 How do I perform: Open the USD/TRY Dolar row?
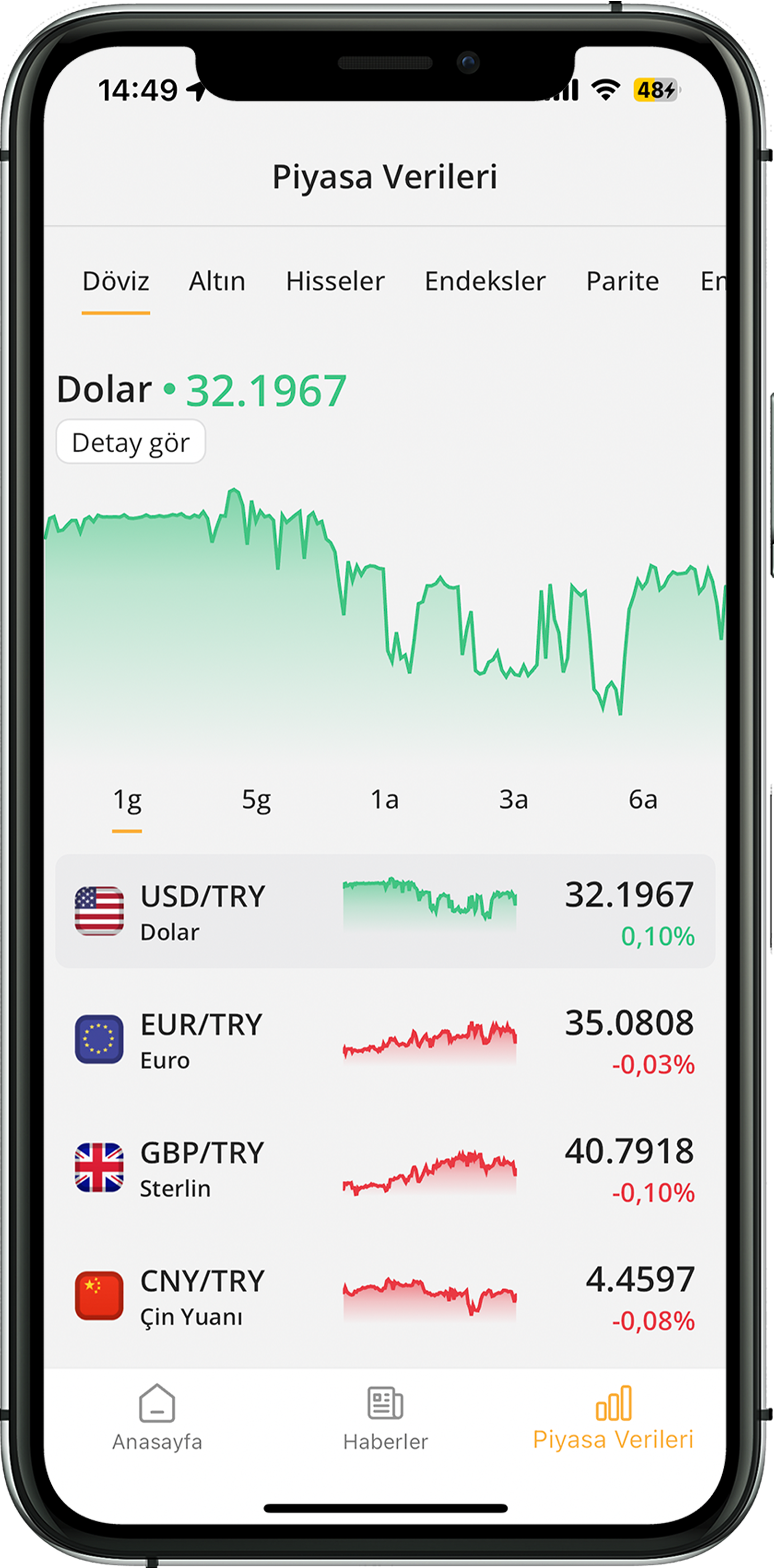(x=384, y=911)
